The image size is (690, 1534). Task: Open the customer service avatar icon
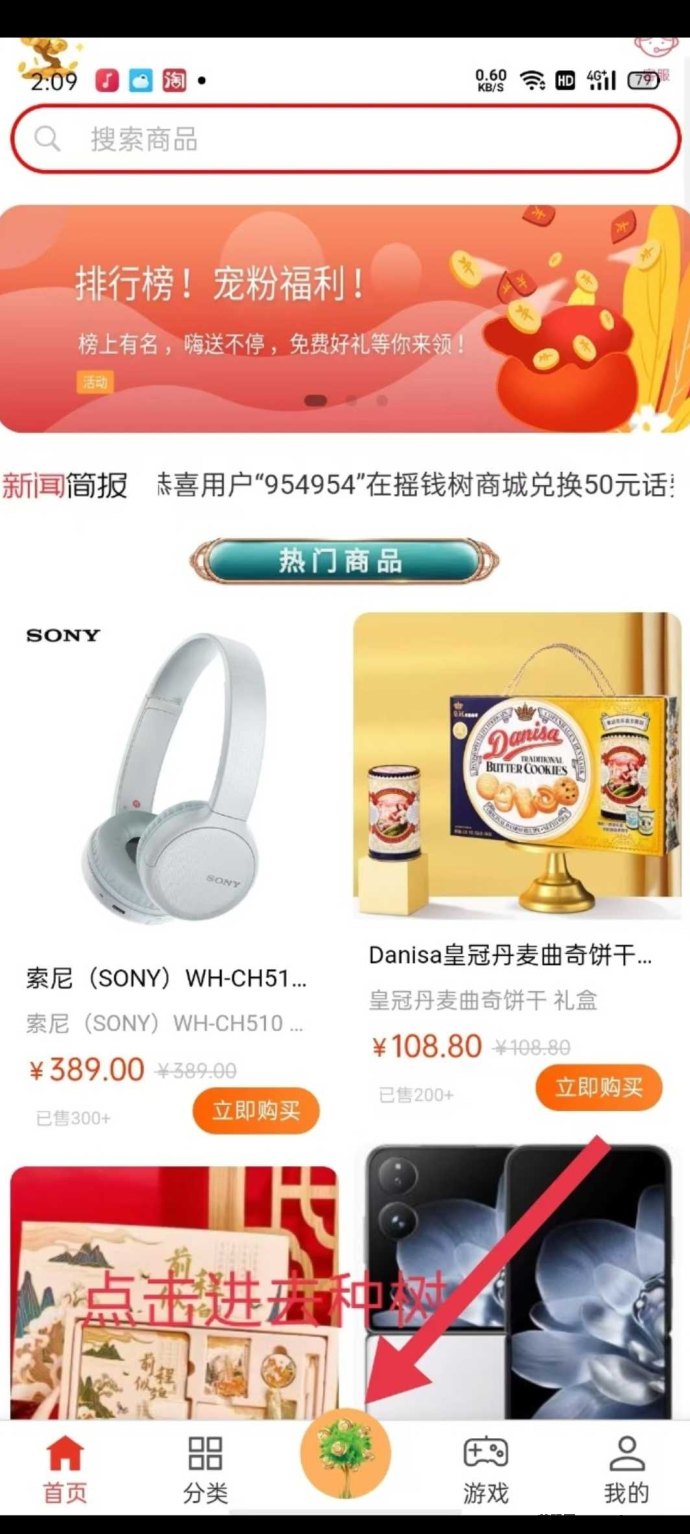coord(657,47)
